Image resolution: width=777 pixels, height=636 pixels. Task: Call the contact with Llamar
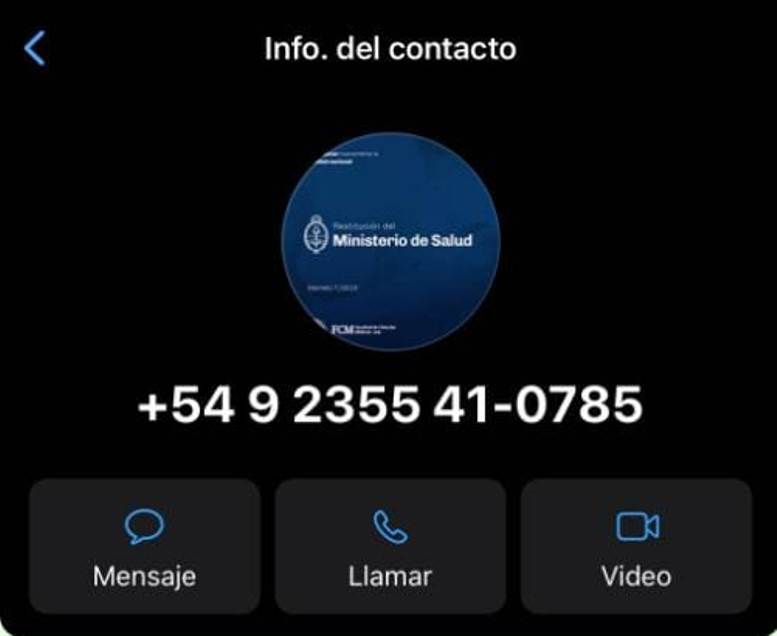pyautogui.click(x=390, y=546)
